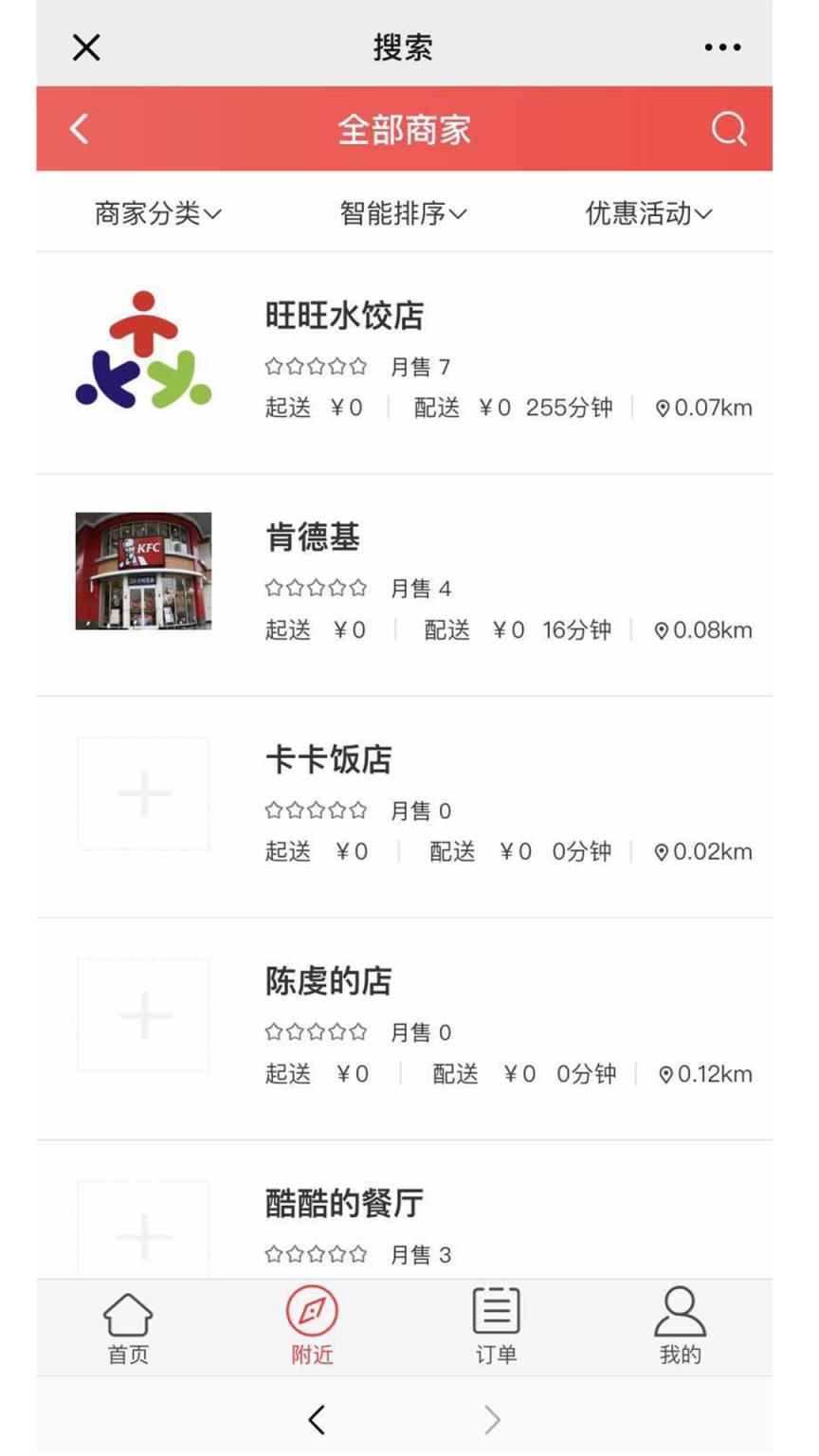Switch to the 订单 tab
Viewport: 819px width, 1456px height.
click(x=497, y=1327)
